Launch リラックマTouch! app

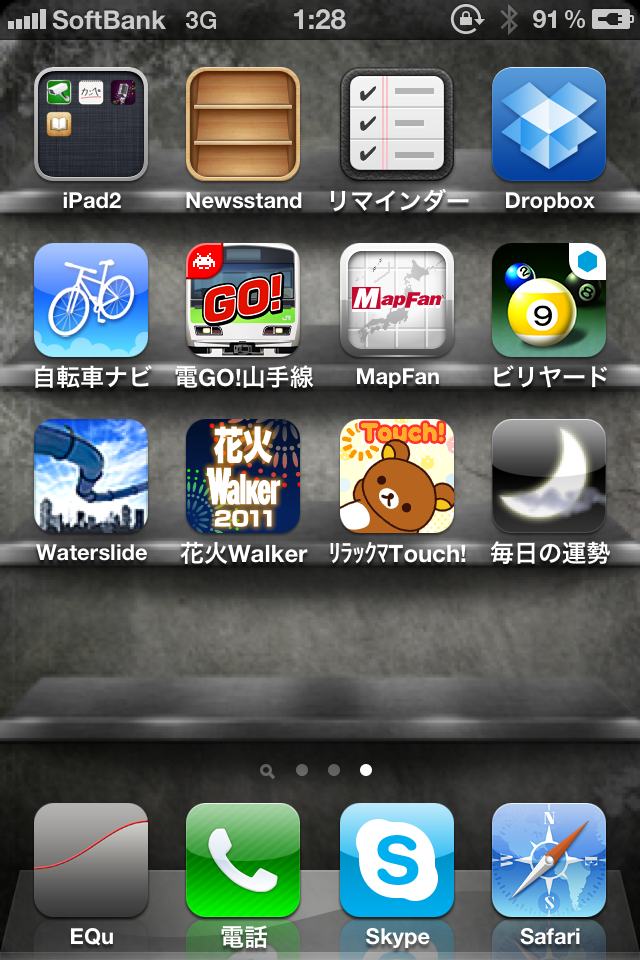(x=397, y=476)
